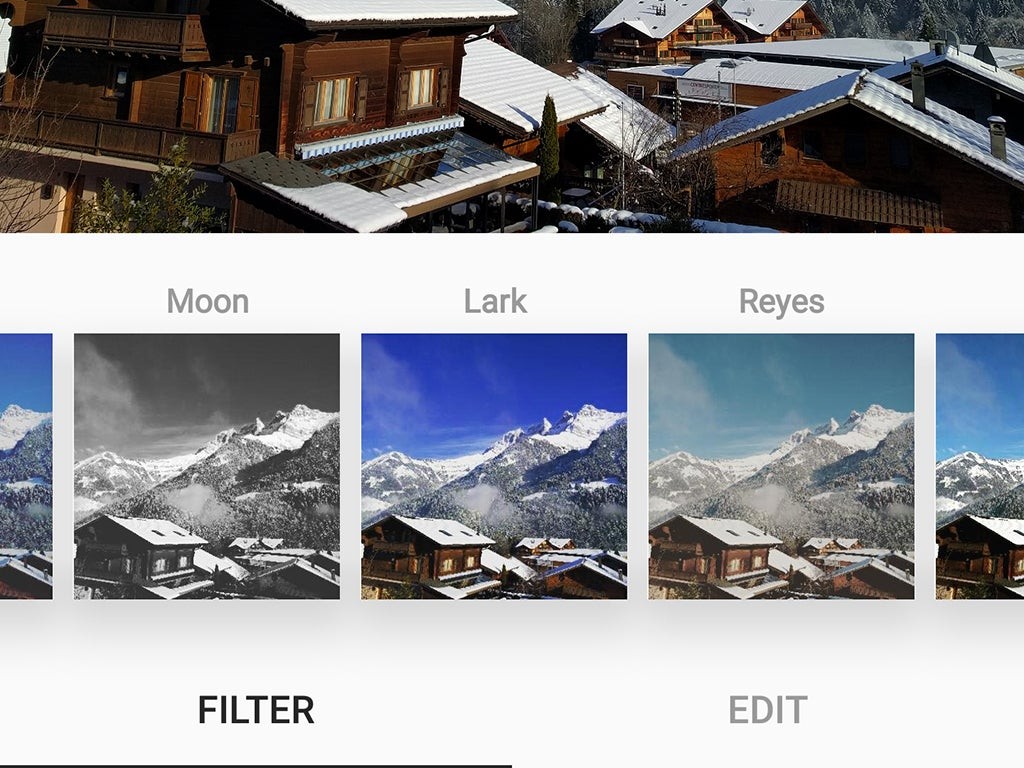Apply the Moon filter
Screen dimensions: 1024x768
coord(207,466)
